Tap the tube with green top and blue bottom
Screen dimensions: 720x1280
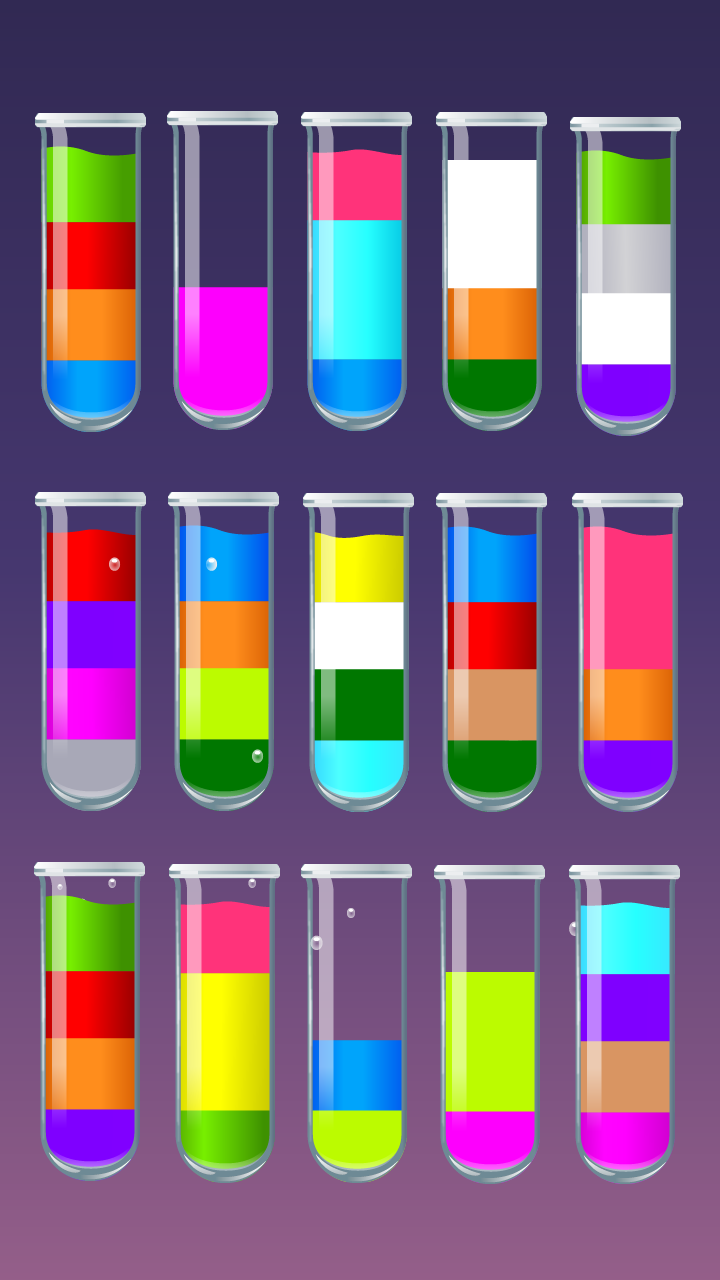[x=91, y=270]
